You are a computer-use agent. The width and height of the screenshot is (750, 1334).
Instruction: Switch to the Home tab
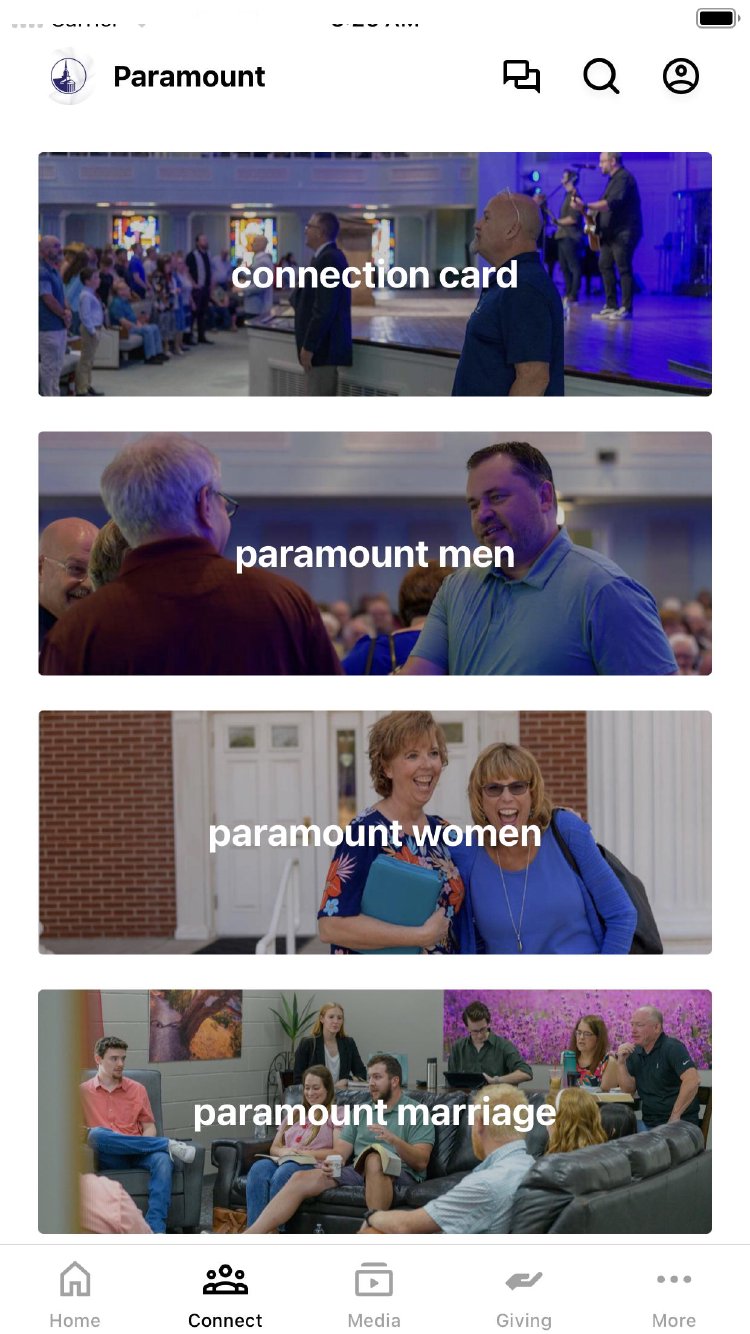75,1295
